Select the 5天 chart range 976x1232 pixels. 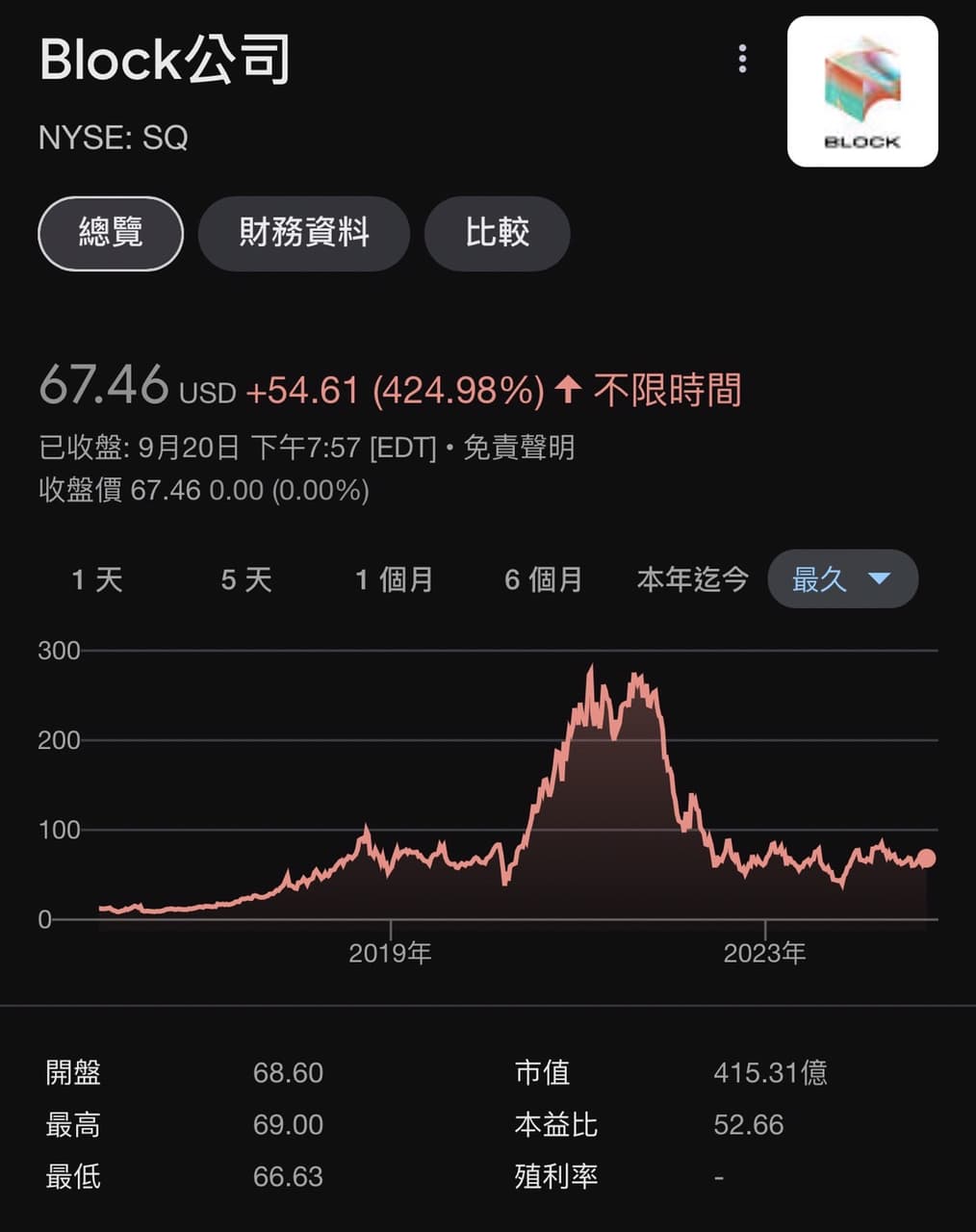(x=245, y=578)
